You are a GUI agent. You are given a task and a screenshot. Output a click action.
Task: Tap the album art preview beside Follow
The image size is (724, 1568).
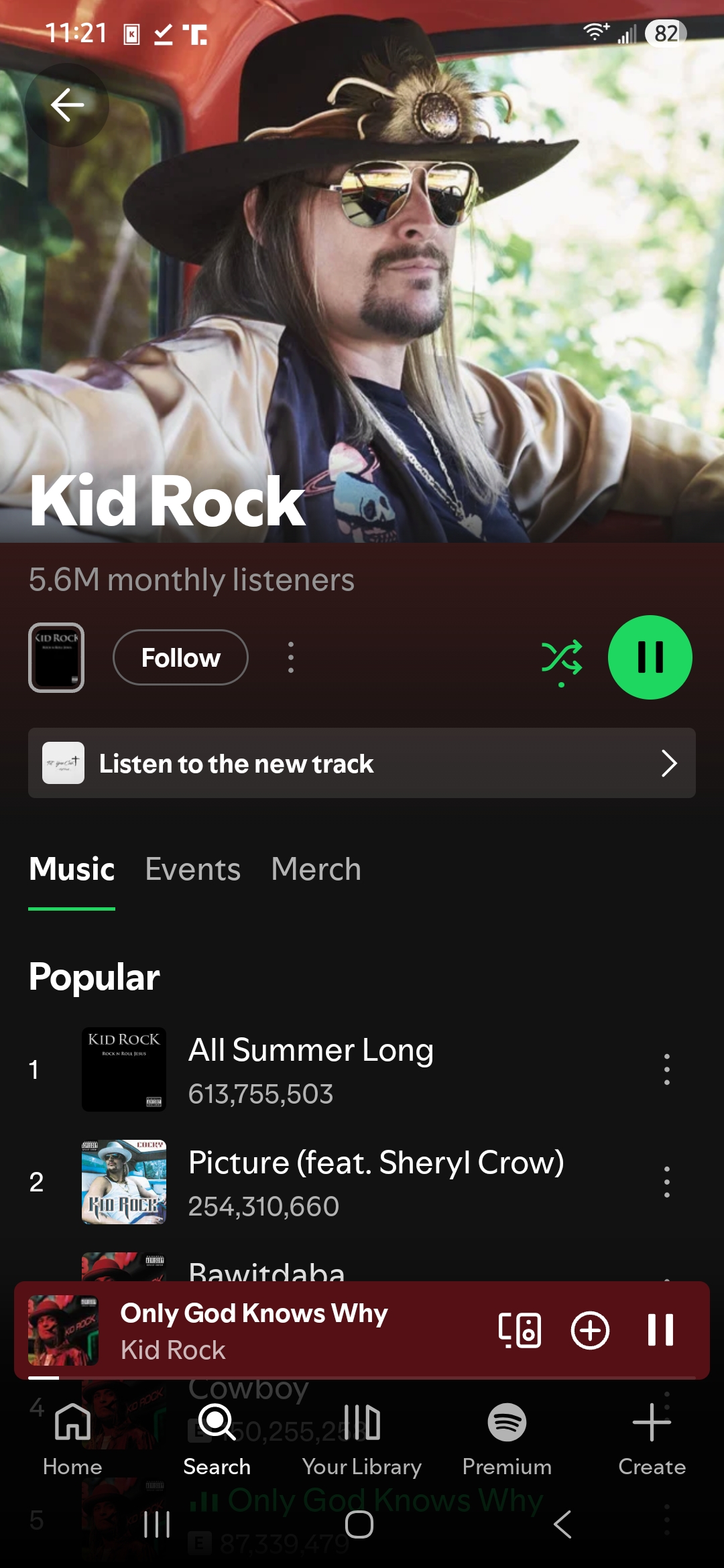pos(56,657)
